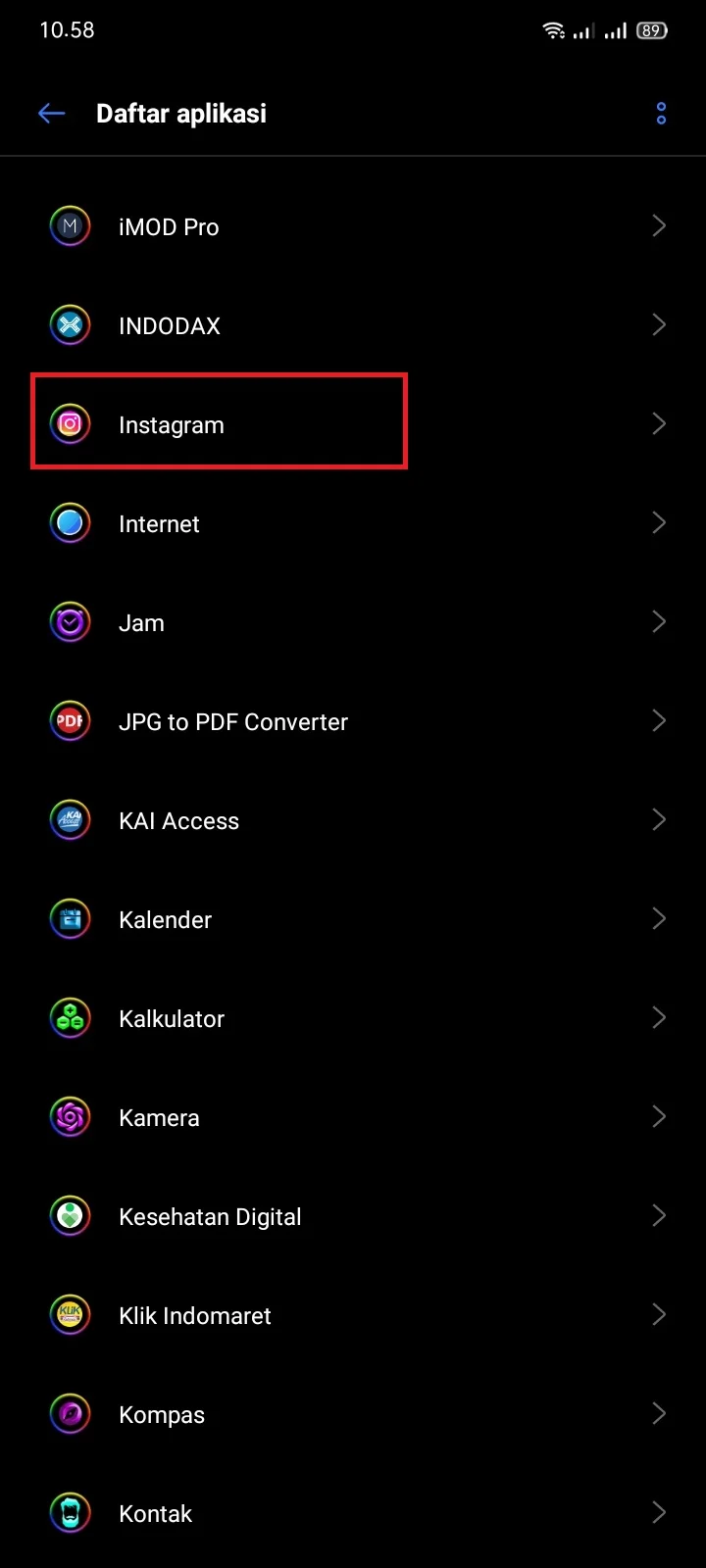Open Instagram app settings
This screenshot has height=1568, width=706.
[x=353, y=424]
